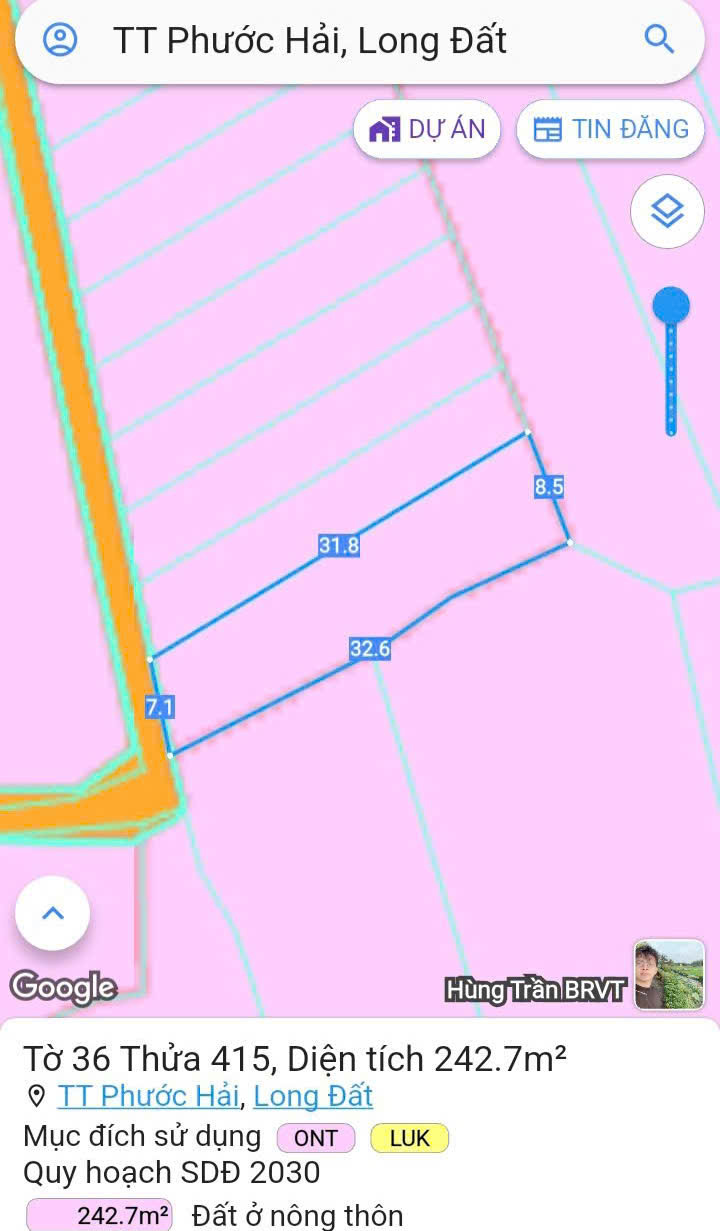This screenshot has height=1231, width=720.
Task: Open the DỰ ÁN chip
Action: coord(427,129)
